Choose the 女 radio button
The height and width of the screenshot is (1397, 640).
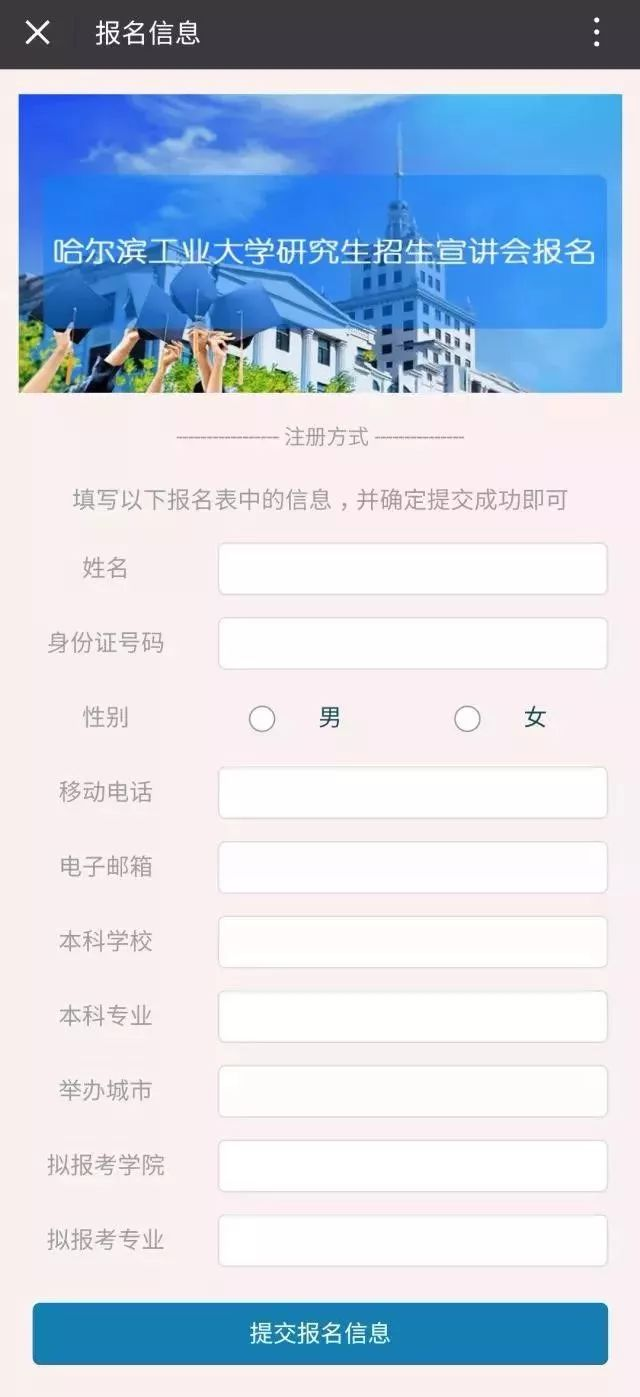click(x=467, y=718)
